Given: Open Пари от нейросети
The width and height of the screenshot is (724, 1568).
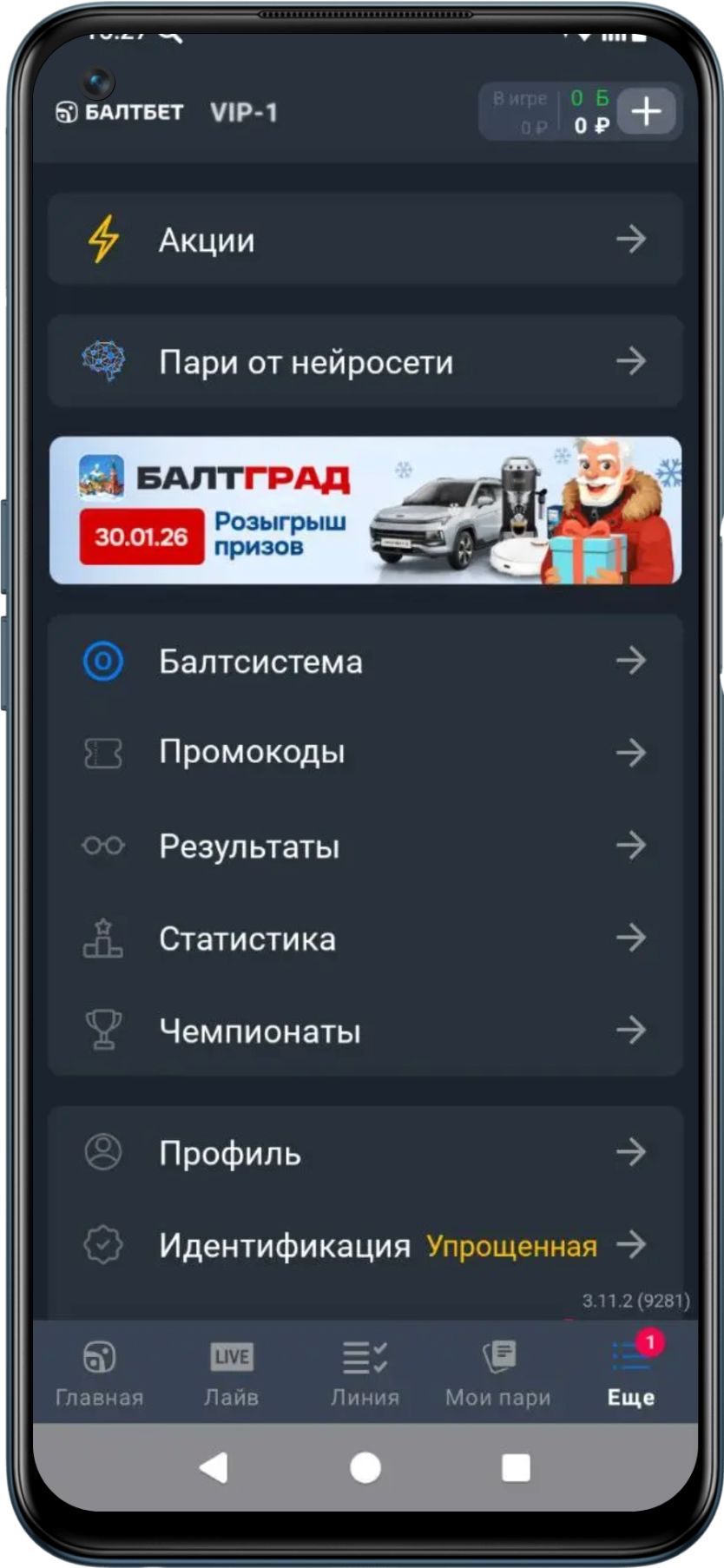Looking at the screenshot, I should coord(365,361).
